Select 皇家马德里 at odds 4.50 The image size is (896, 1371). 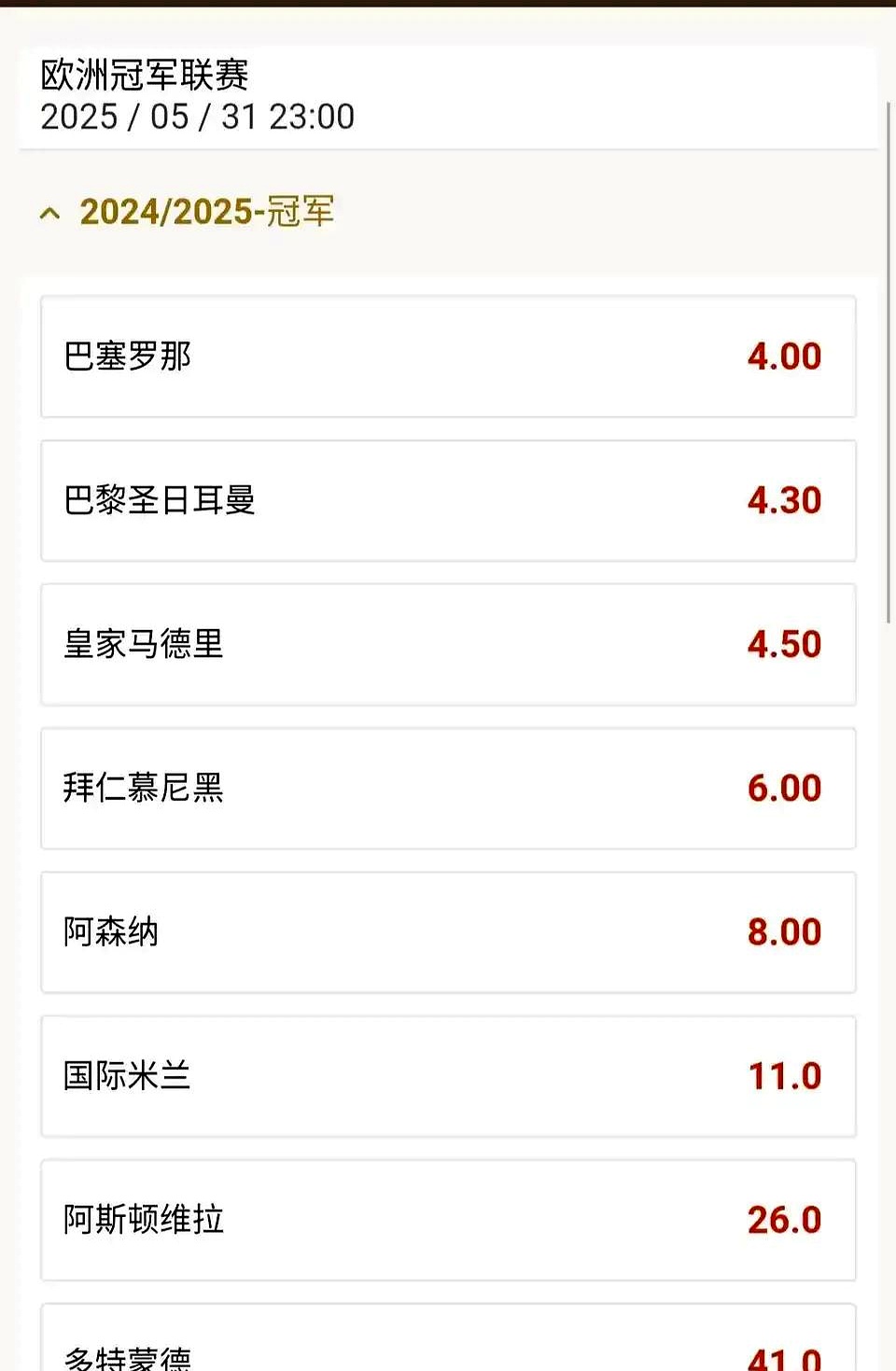tap(448, 645)
